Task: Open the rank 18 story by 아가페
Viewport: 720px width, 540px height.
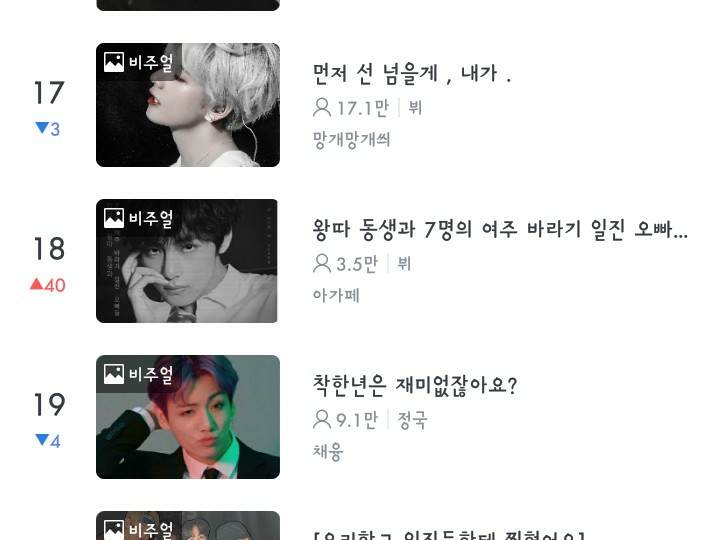Action: point(500,230)
